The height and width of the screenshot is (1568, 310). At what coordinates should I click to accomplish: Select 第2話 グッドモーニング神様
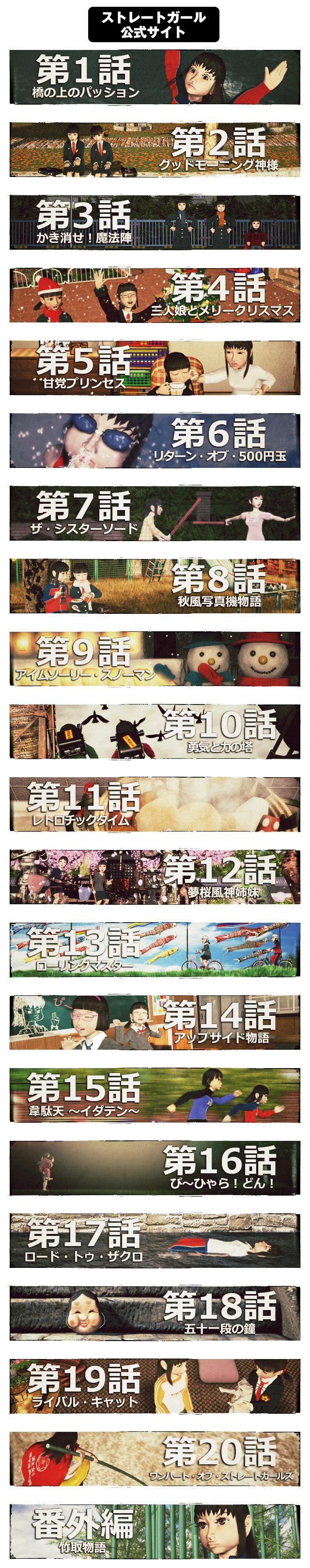(x=155, y=150)
